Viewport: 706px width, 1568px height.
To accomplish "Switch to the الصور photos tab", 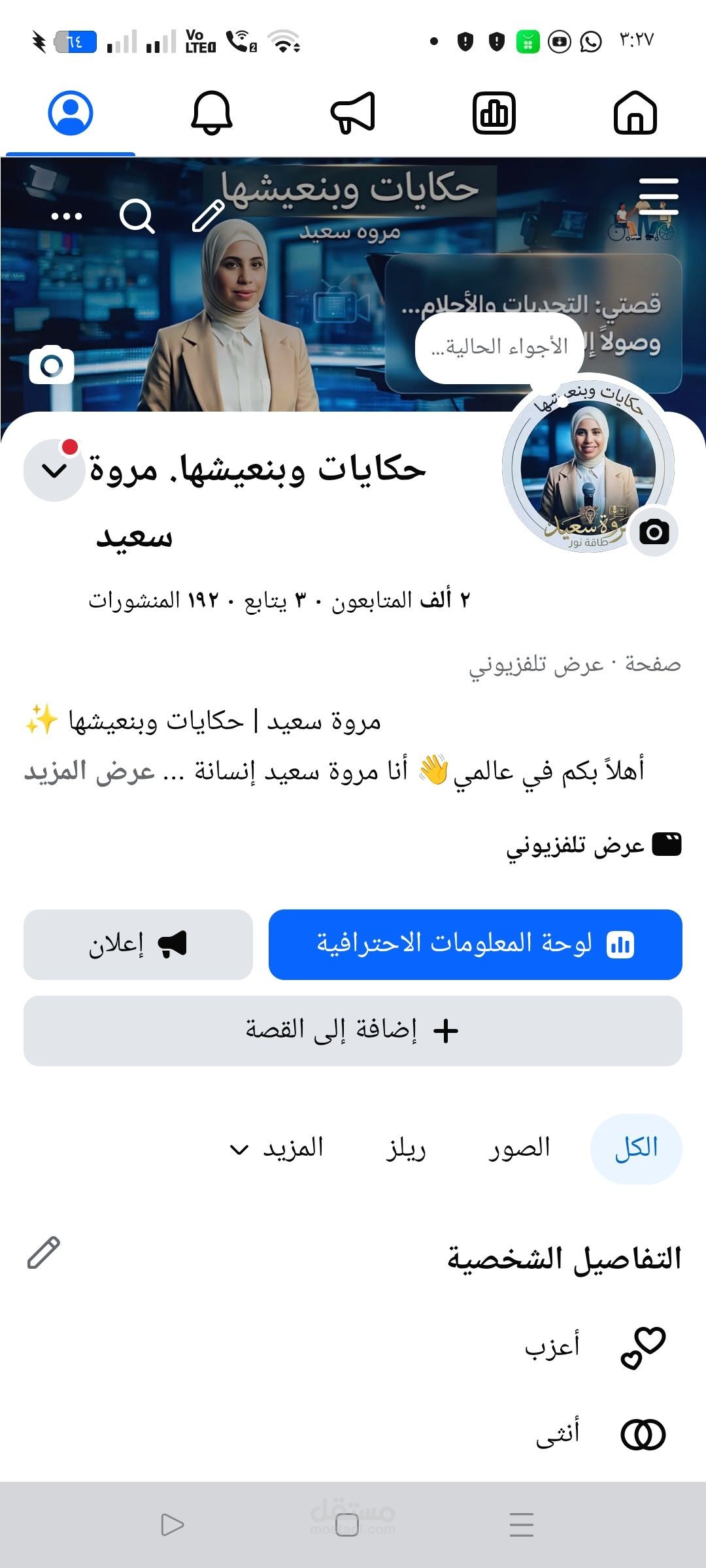I will pyautogui.click(x=520, y=1149).
